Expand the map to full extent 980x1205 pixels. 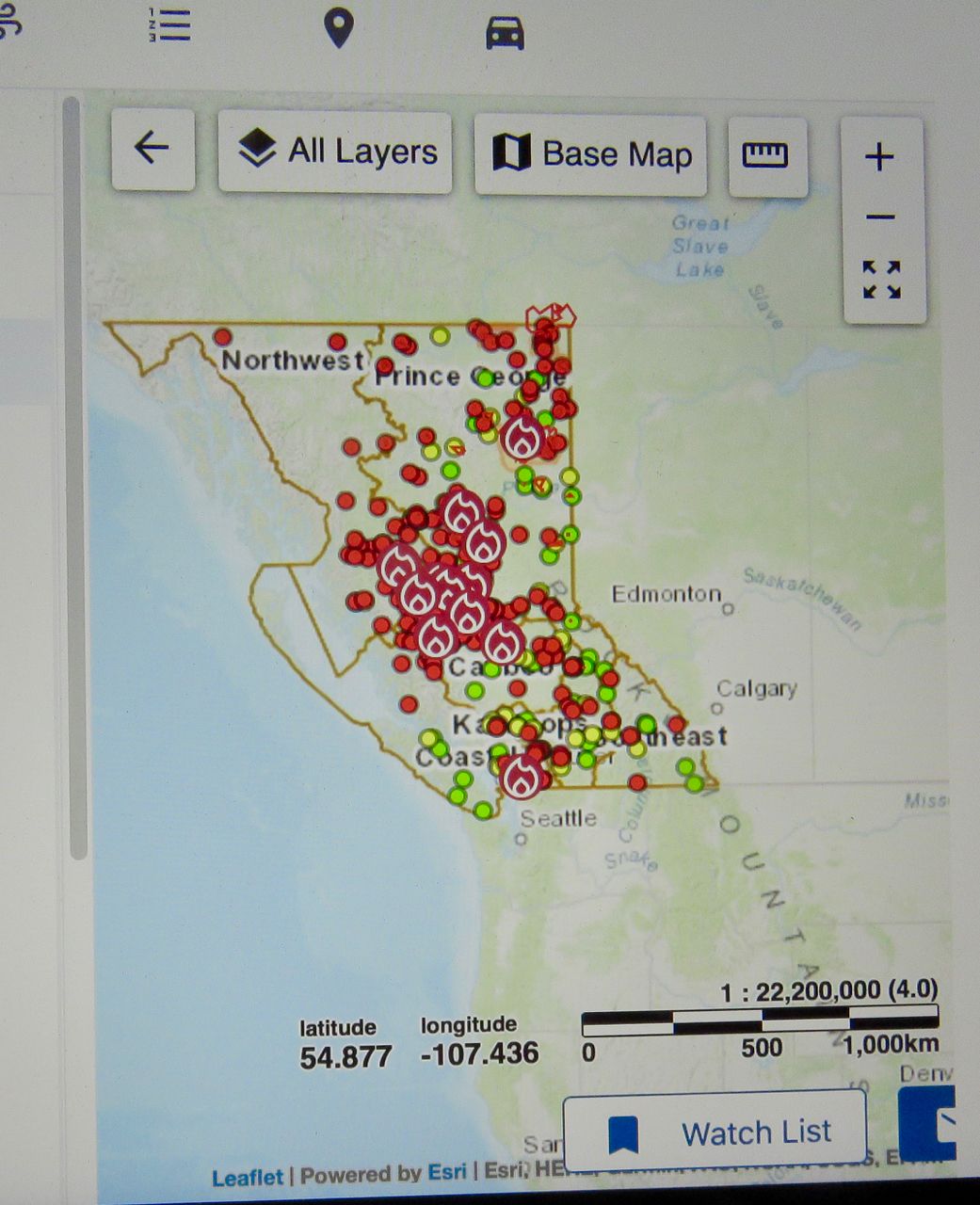(881, 281)
